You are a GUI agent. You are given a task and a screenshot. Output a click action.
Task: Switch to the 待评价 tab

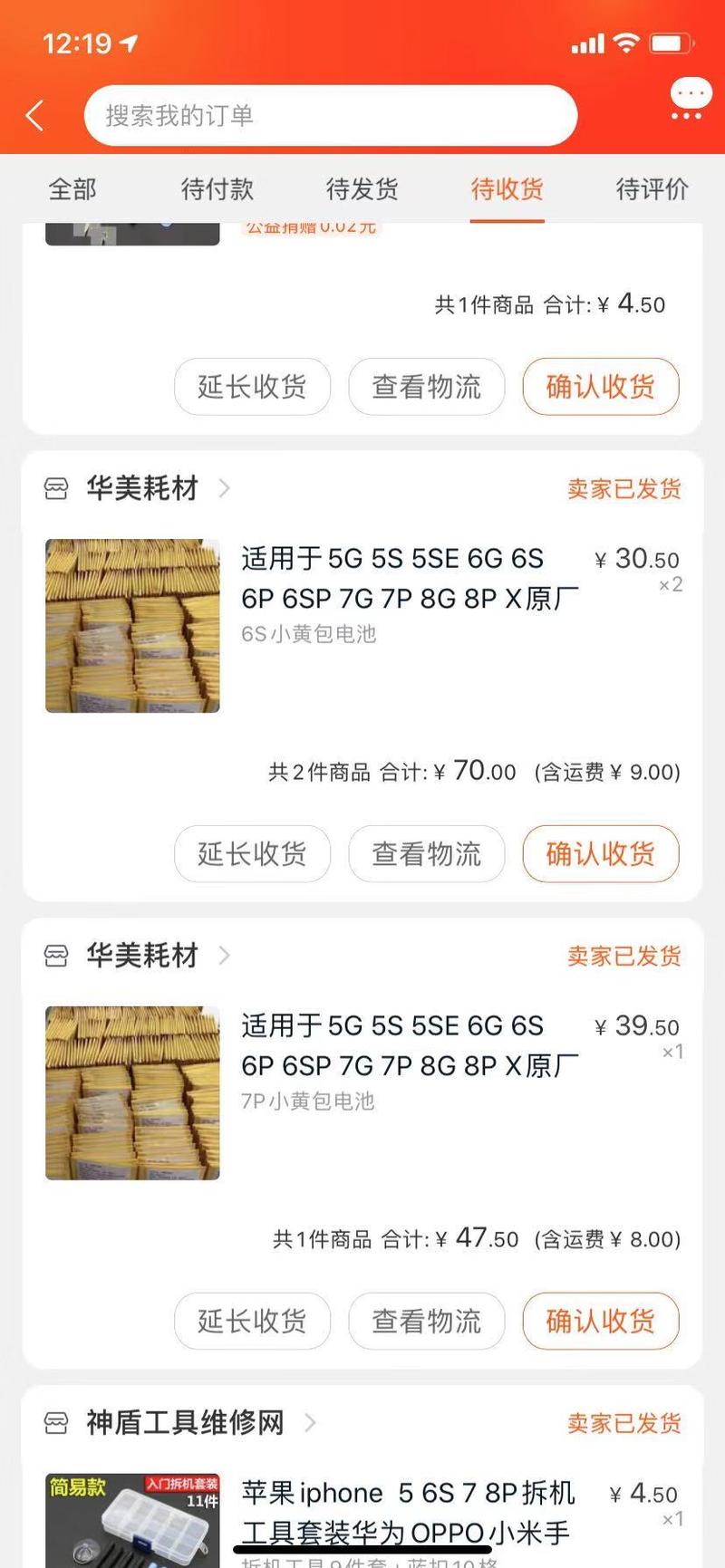pos(651,189)
